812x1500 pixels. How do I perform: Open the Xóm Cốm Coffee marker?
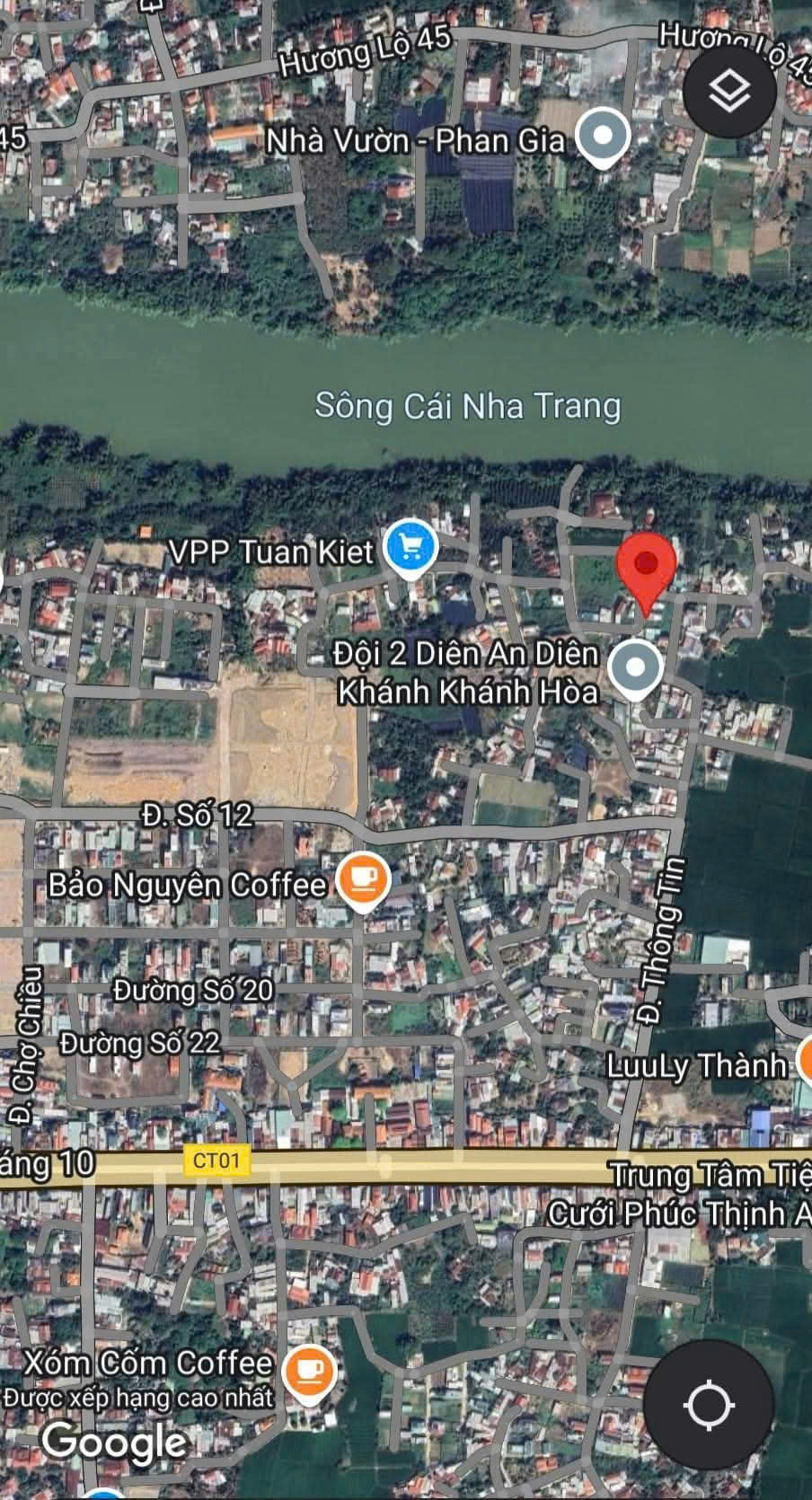click(x=308, y=1372)
